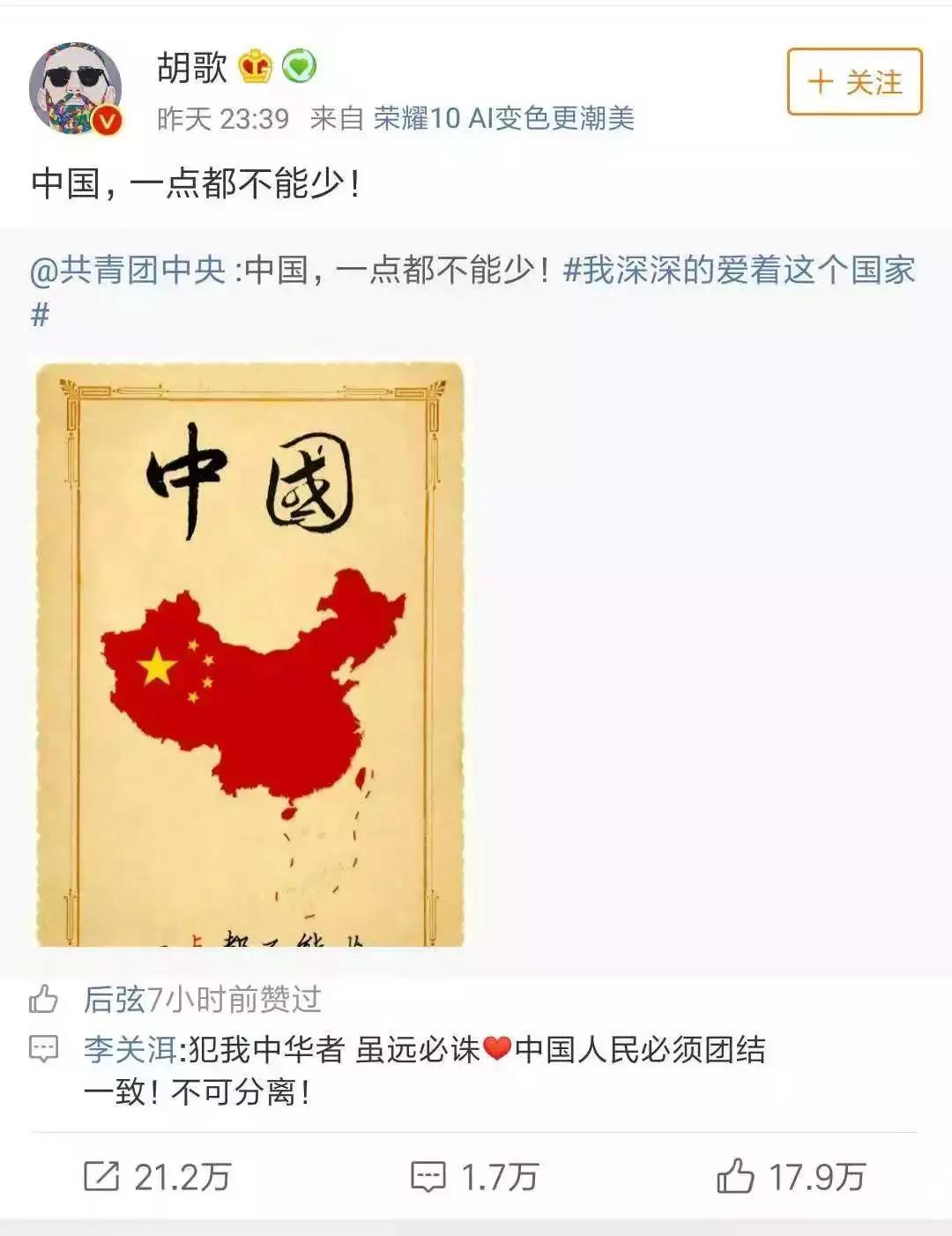
Task: Open 胡歌's profile avatar
Action: 75,88
